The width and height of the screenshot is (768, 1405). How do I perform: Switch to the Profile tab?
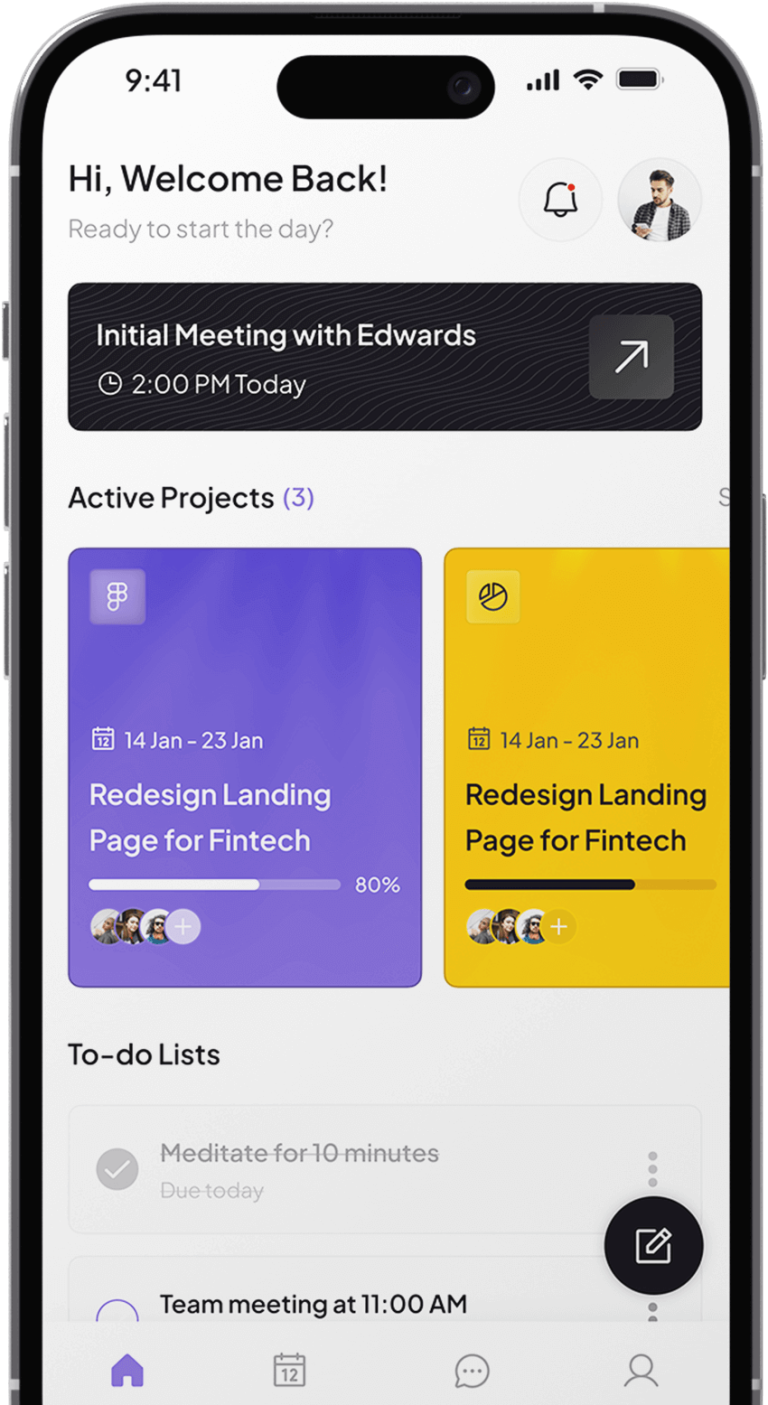pyautogui.click(x=641, y=1370)
